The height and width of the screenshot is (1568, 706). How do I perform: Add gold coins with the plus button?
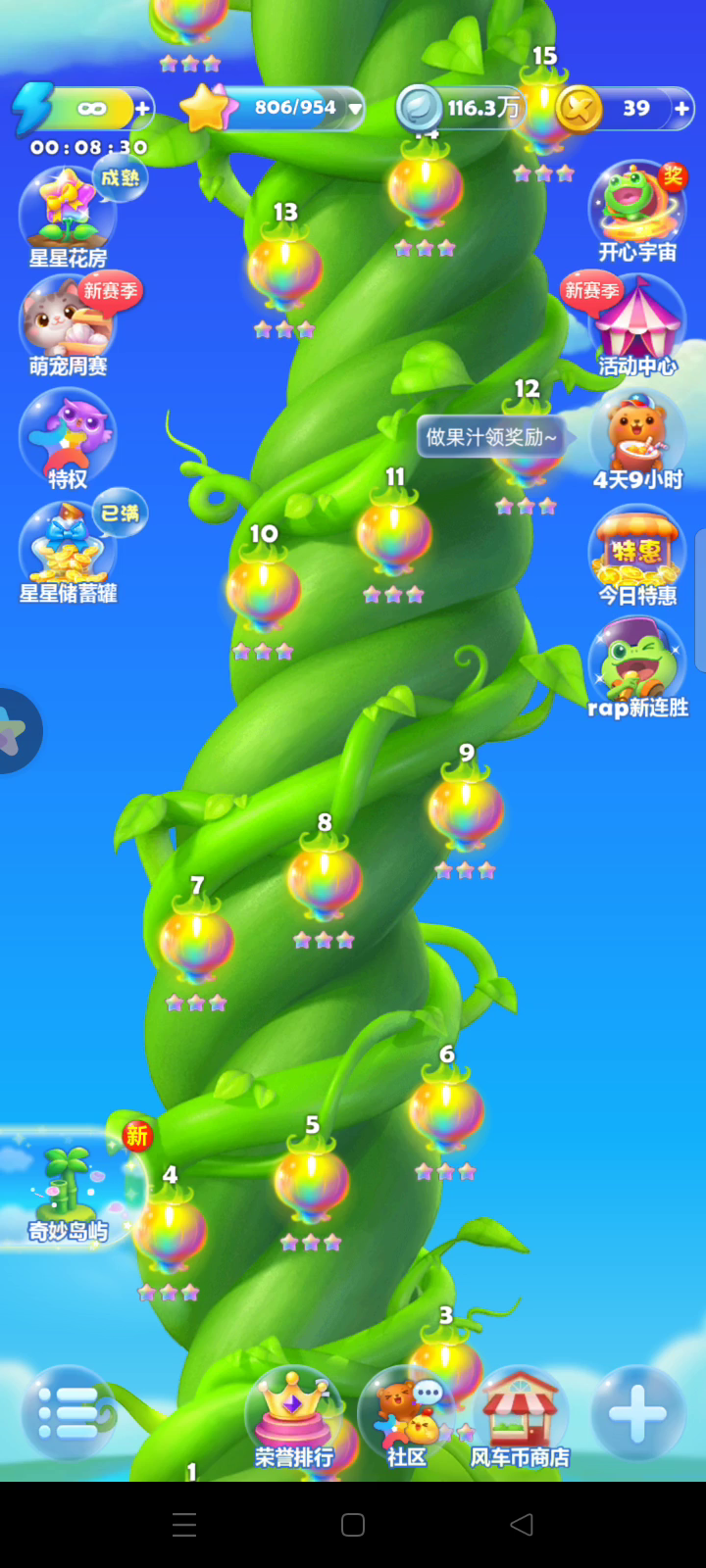(x=681, y=109)
